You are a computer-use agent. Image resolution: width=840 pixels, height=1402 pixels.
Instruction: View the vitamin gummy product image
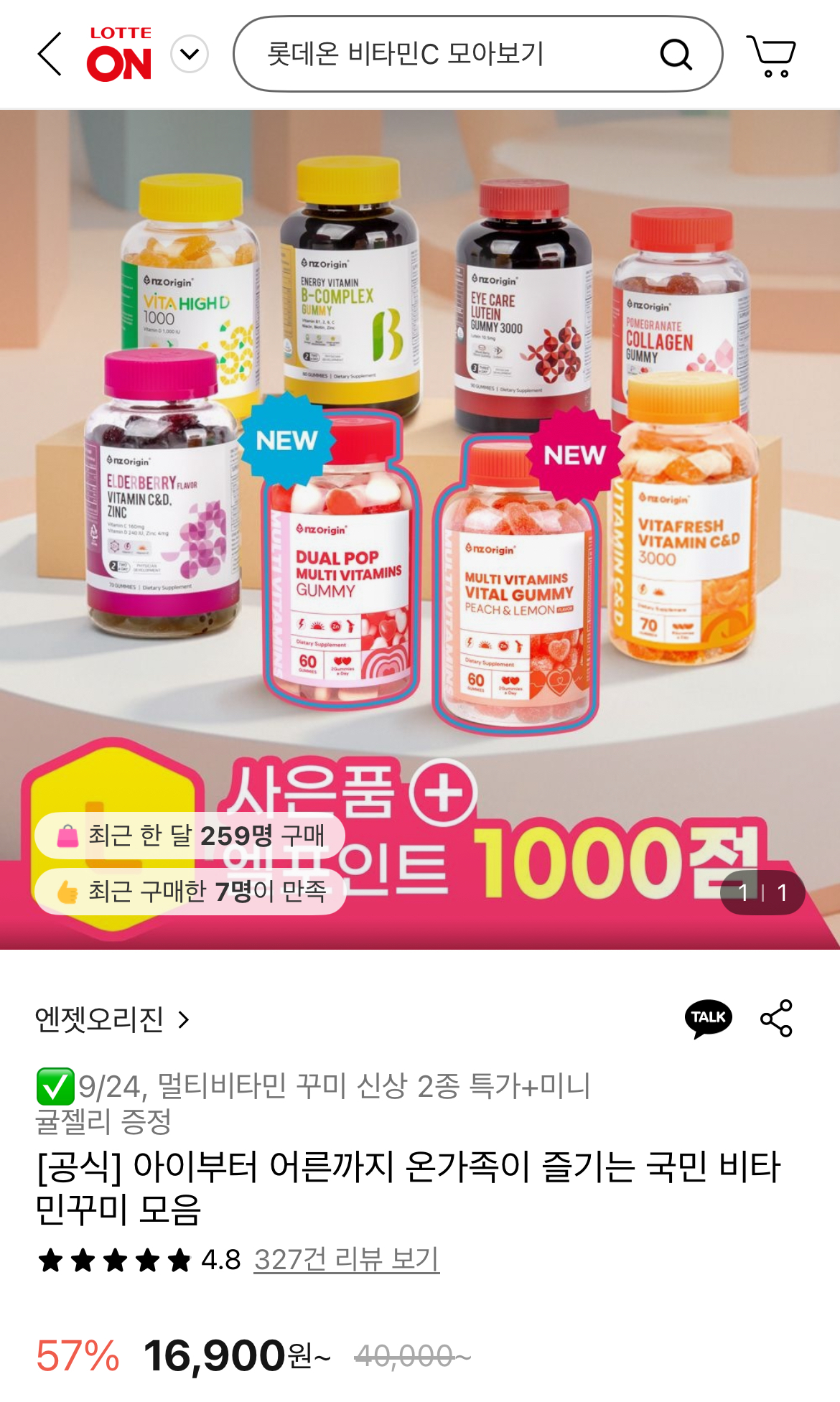420,467
